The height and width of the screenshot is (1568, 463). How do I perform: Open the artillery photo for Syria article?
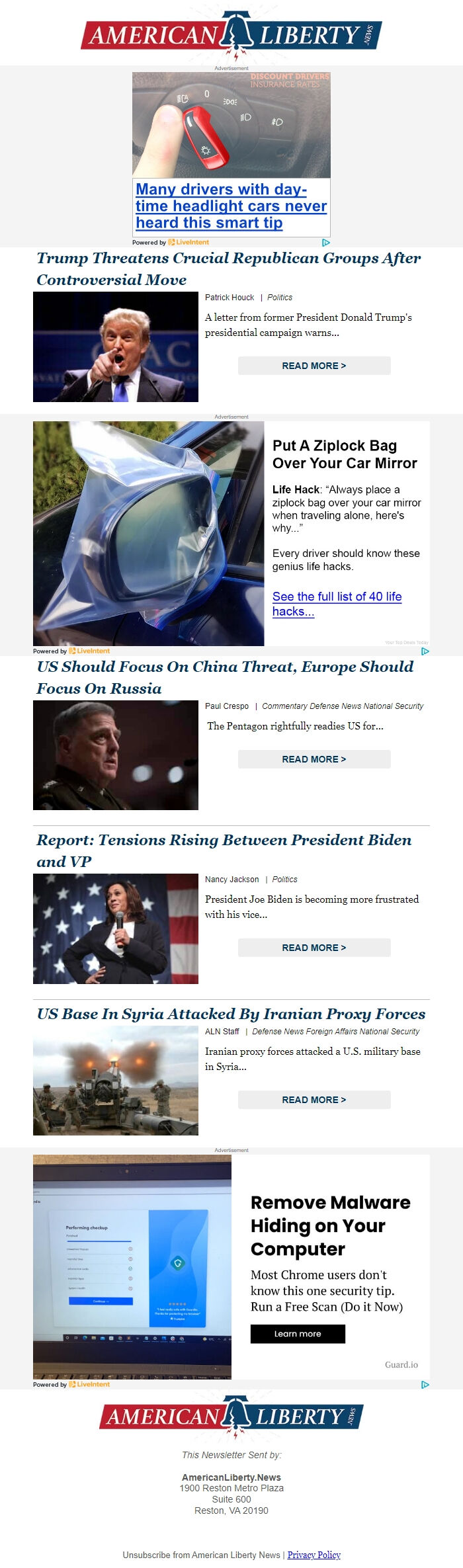coord(116,1081)
